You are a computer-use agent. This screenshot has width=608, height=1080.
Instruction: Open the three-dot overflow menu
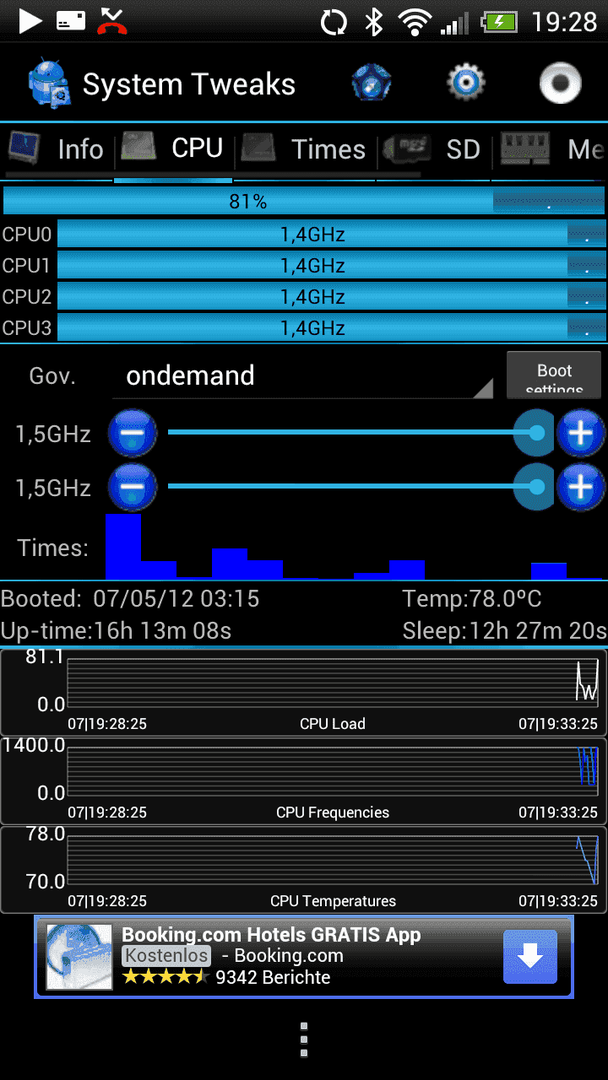(x=304, y=1039)
